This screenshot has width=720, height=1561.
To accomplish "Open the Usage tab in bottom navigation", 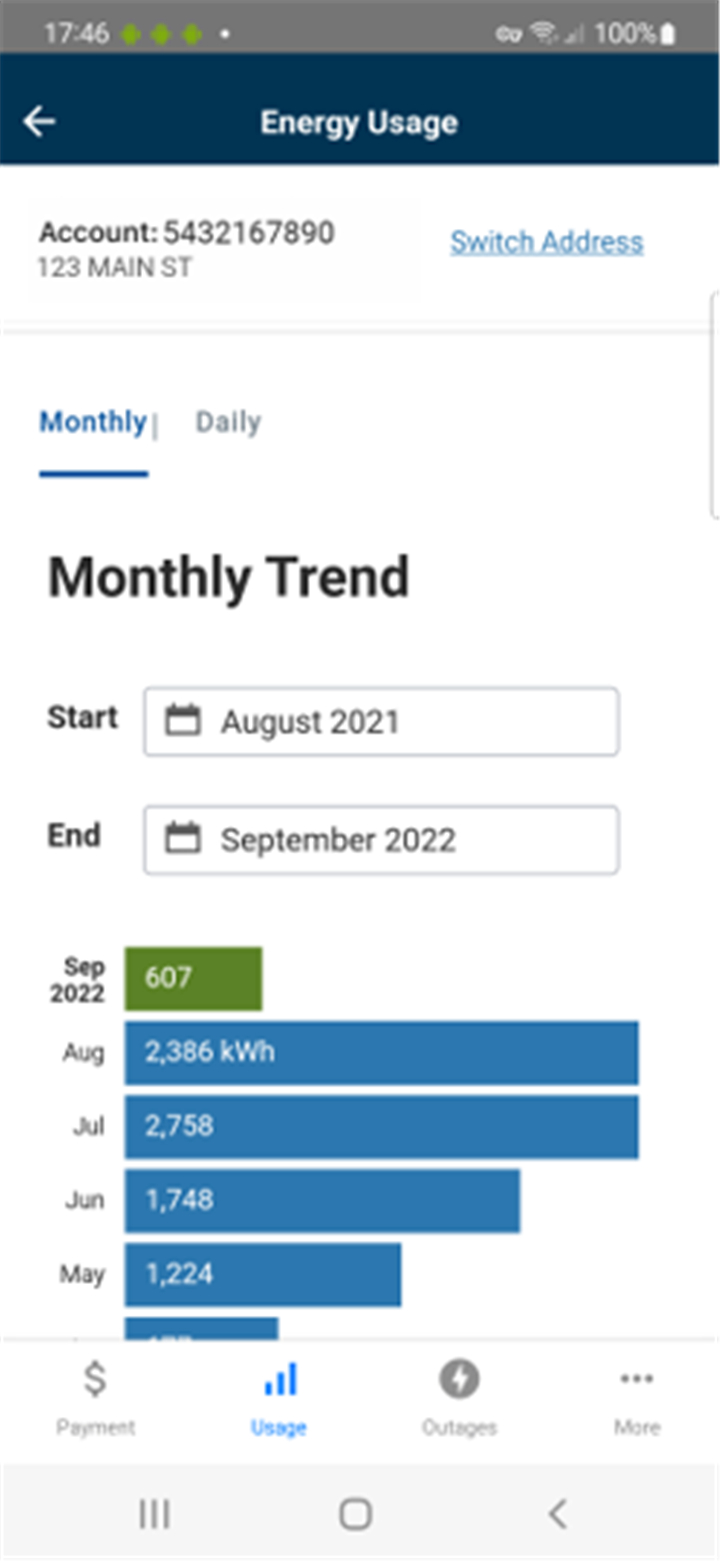I will [279, 1399].
